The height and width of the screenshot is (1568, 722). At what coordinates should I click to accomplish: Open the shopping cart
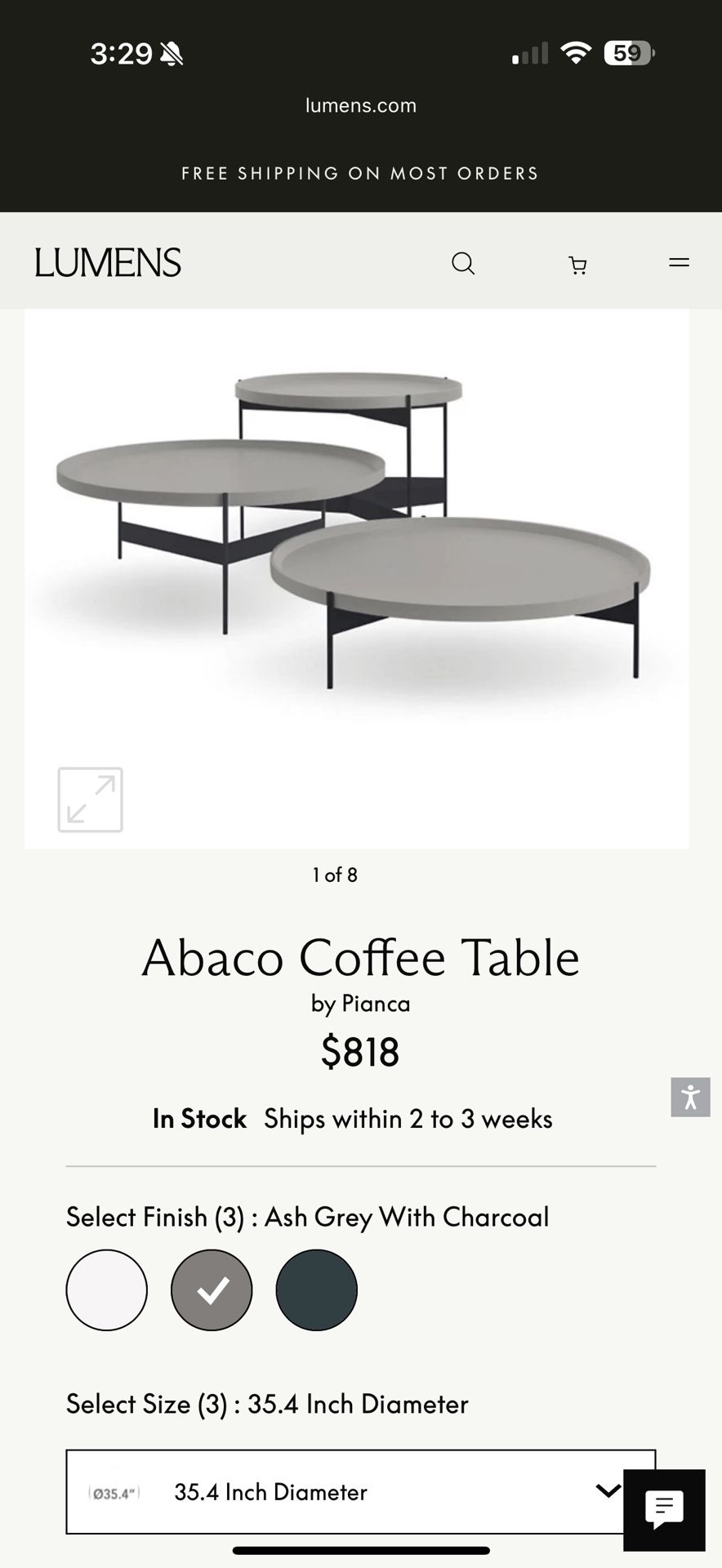coord(577,265)
